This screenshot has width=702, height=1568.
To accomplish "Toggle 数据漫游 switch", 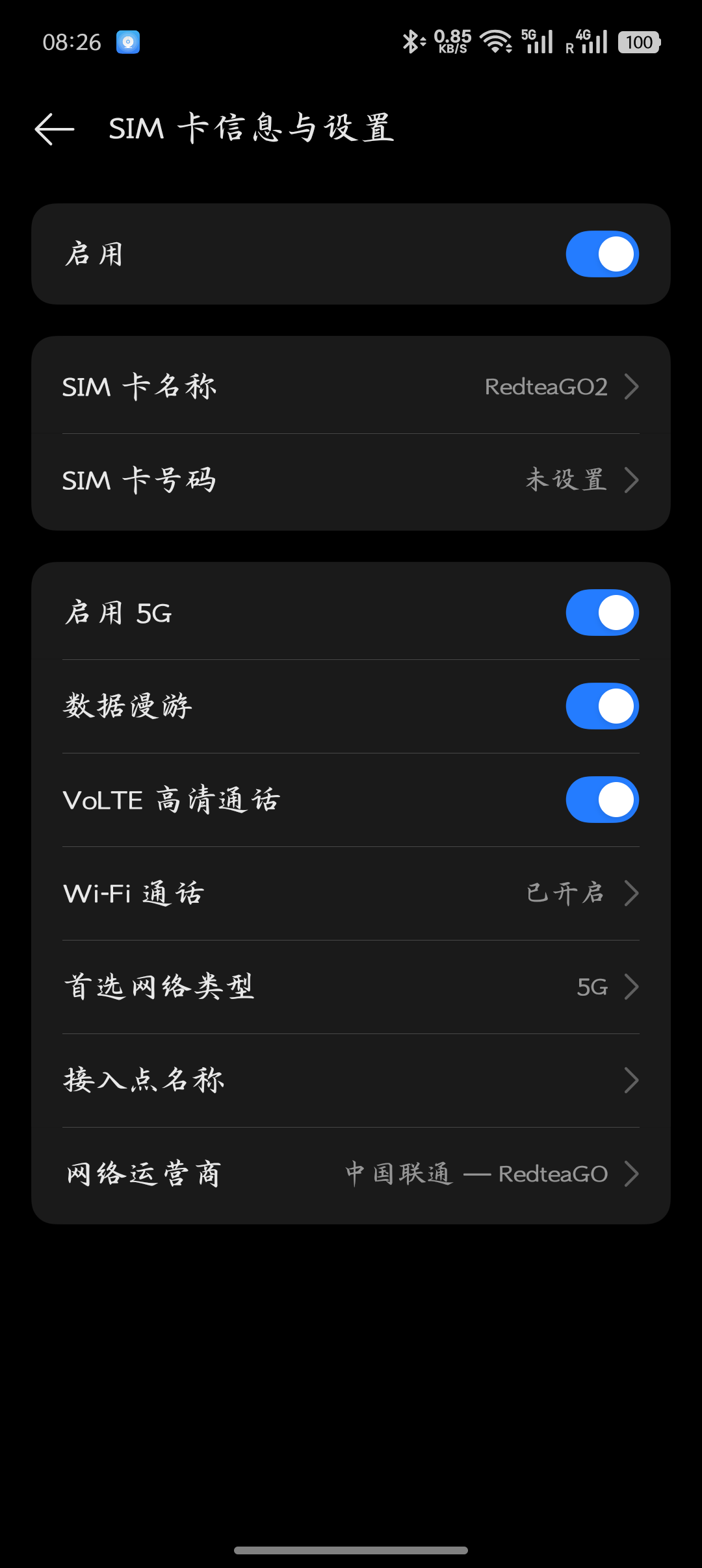I will tap(602, 706).
